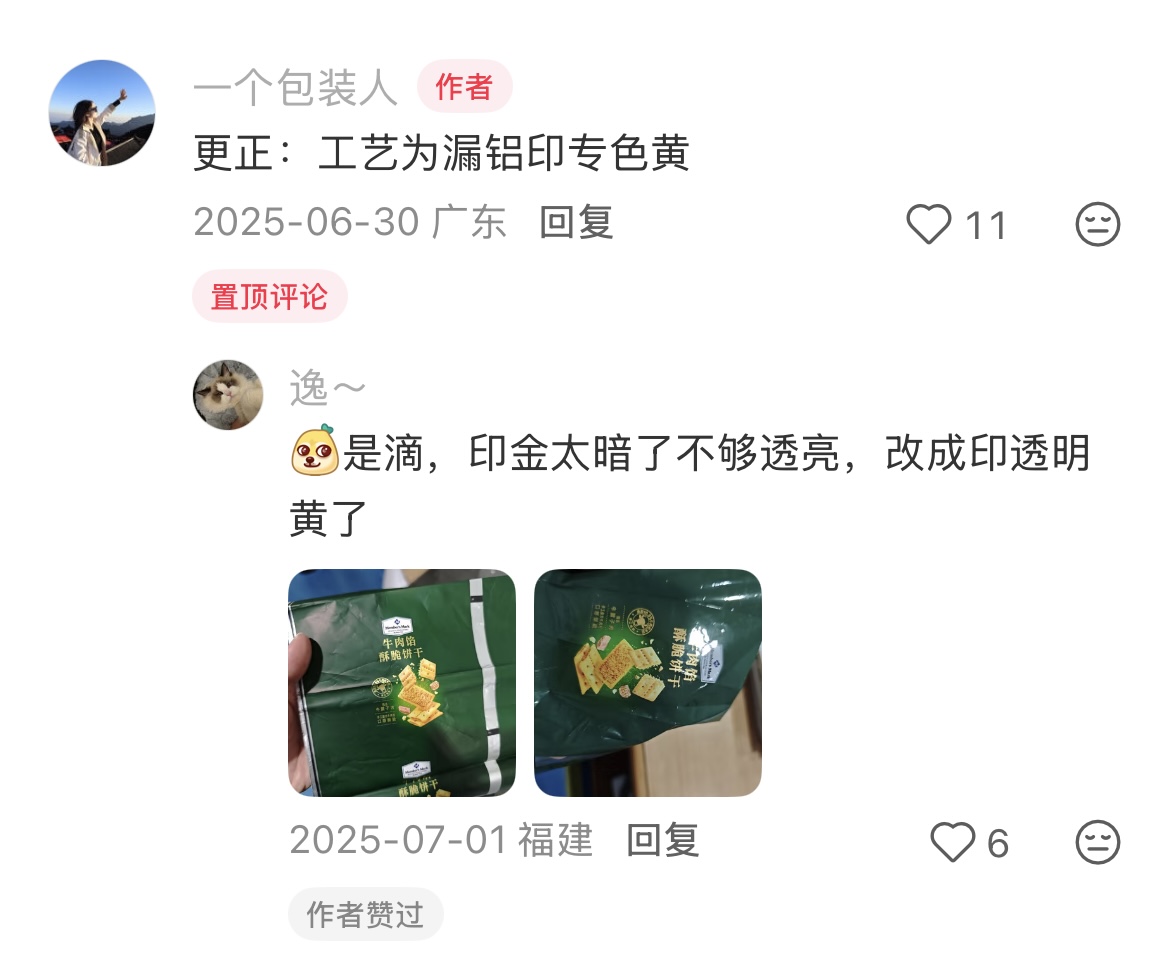
Task: Open the username 一个包装人
Action: pyautogui.click(x=295, y=90)
